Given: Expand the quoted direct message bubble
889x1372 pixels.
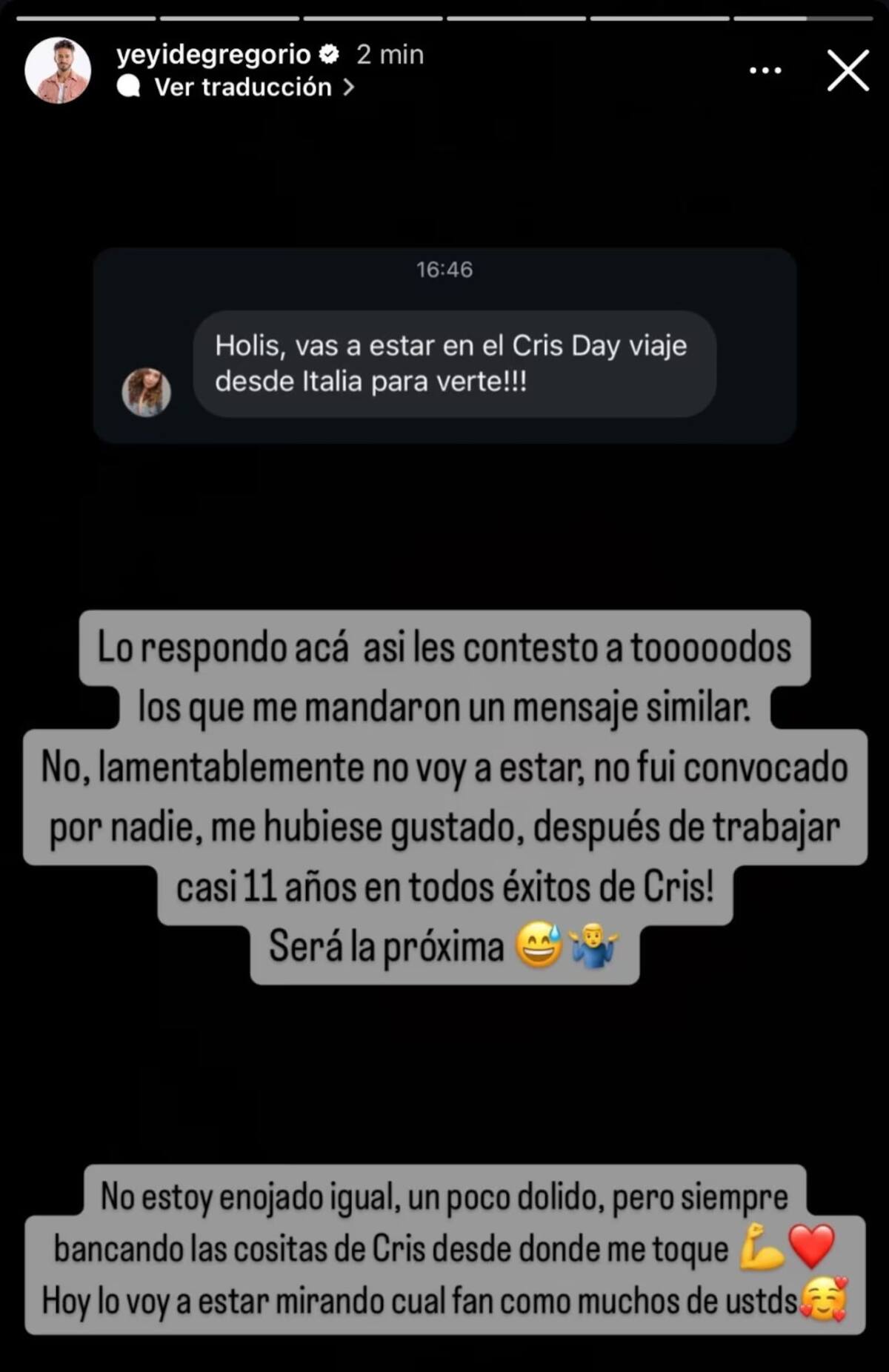Looking at the screenshot, I should 453,365.
